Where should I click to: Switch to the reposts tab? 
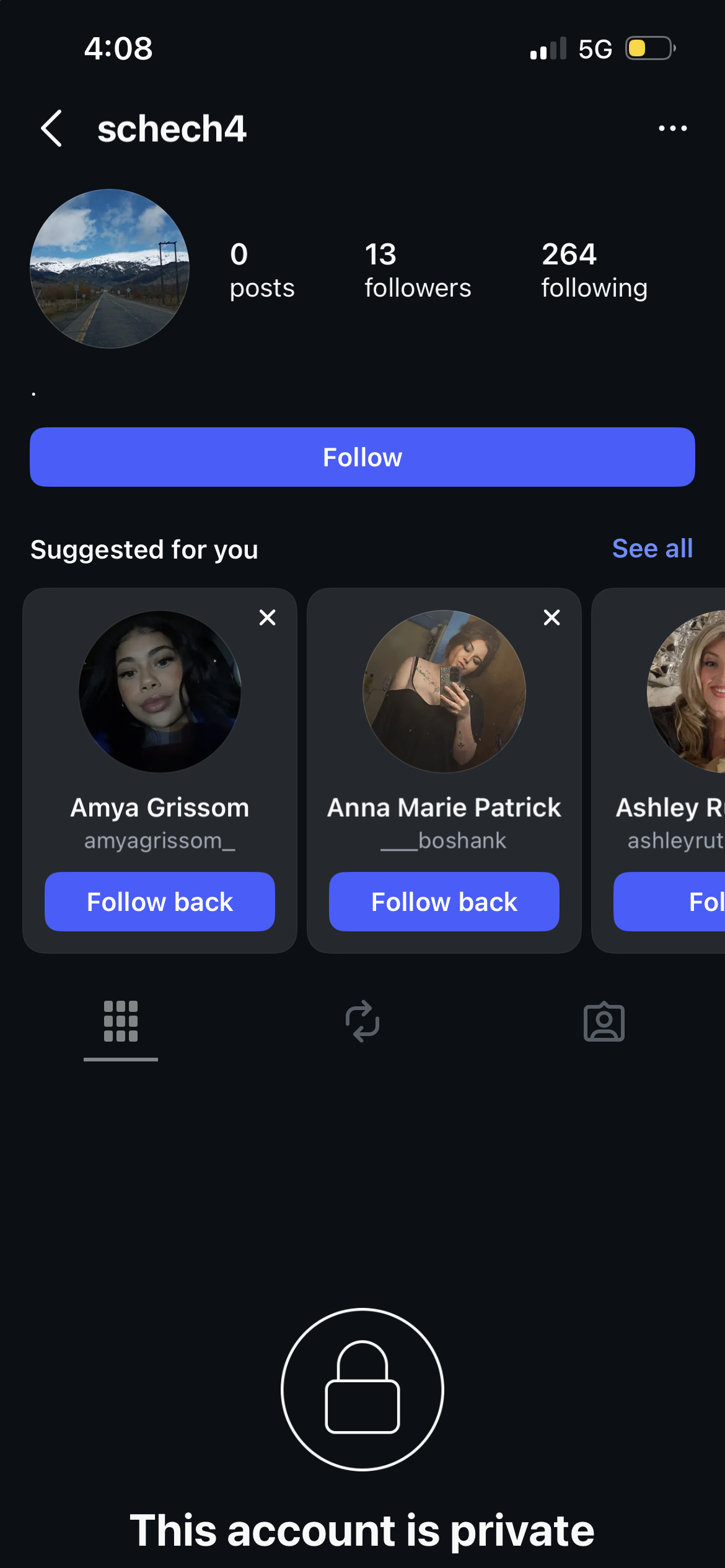(362, 1022)
